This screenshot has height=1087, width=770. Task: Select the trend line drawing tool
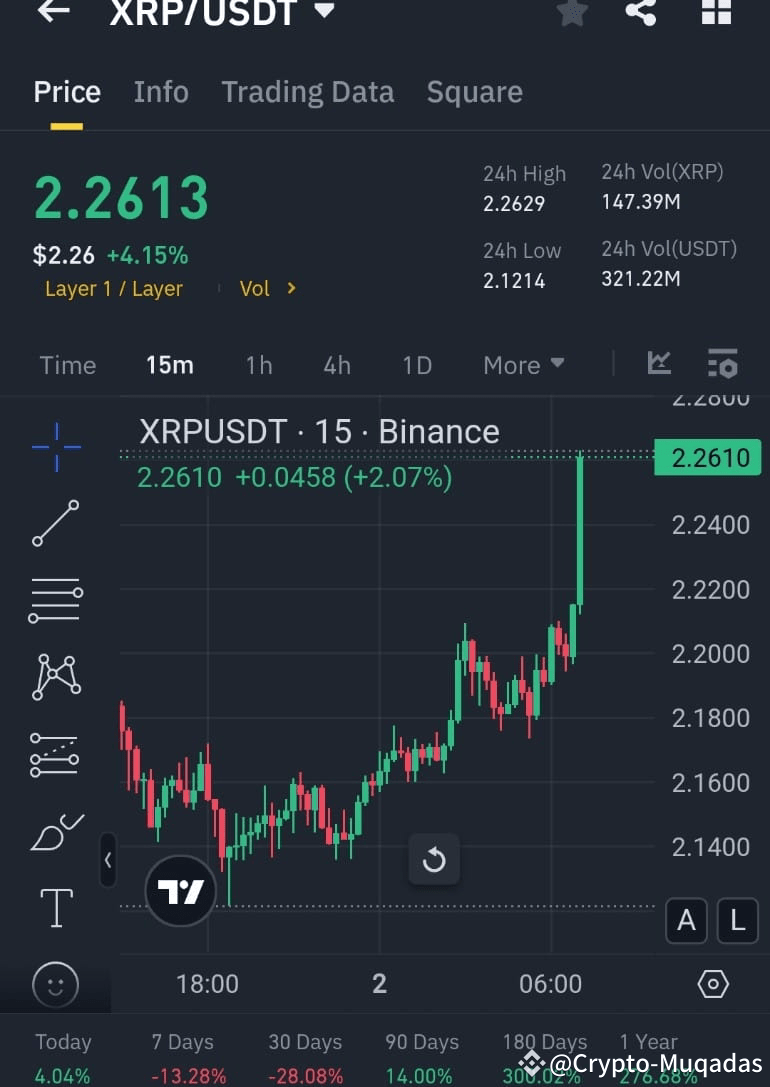pos(55,523)
